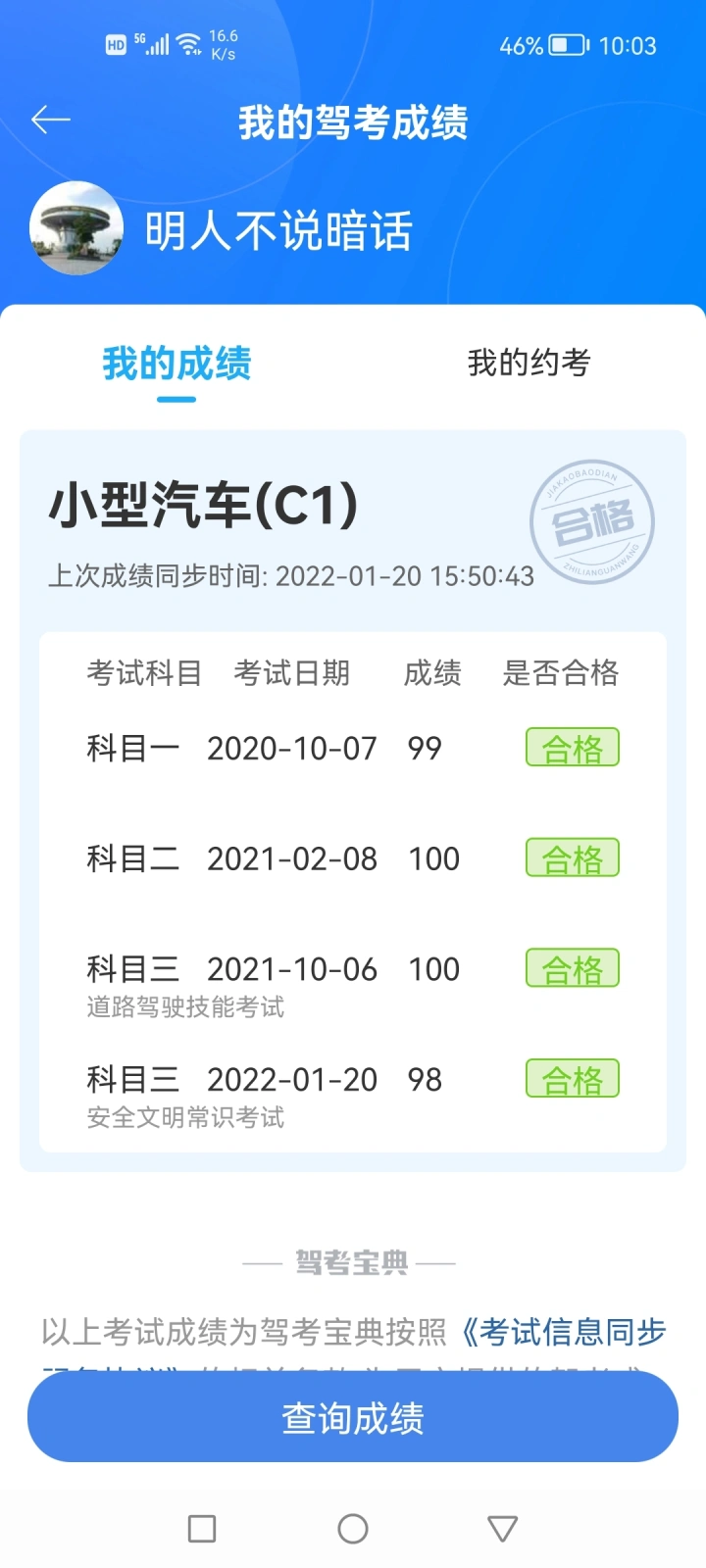Tap the 查询成绩 button
This screenshot has width=706, height=1568.
click(353, 1417)
